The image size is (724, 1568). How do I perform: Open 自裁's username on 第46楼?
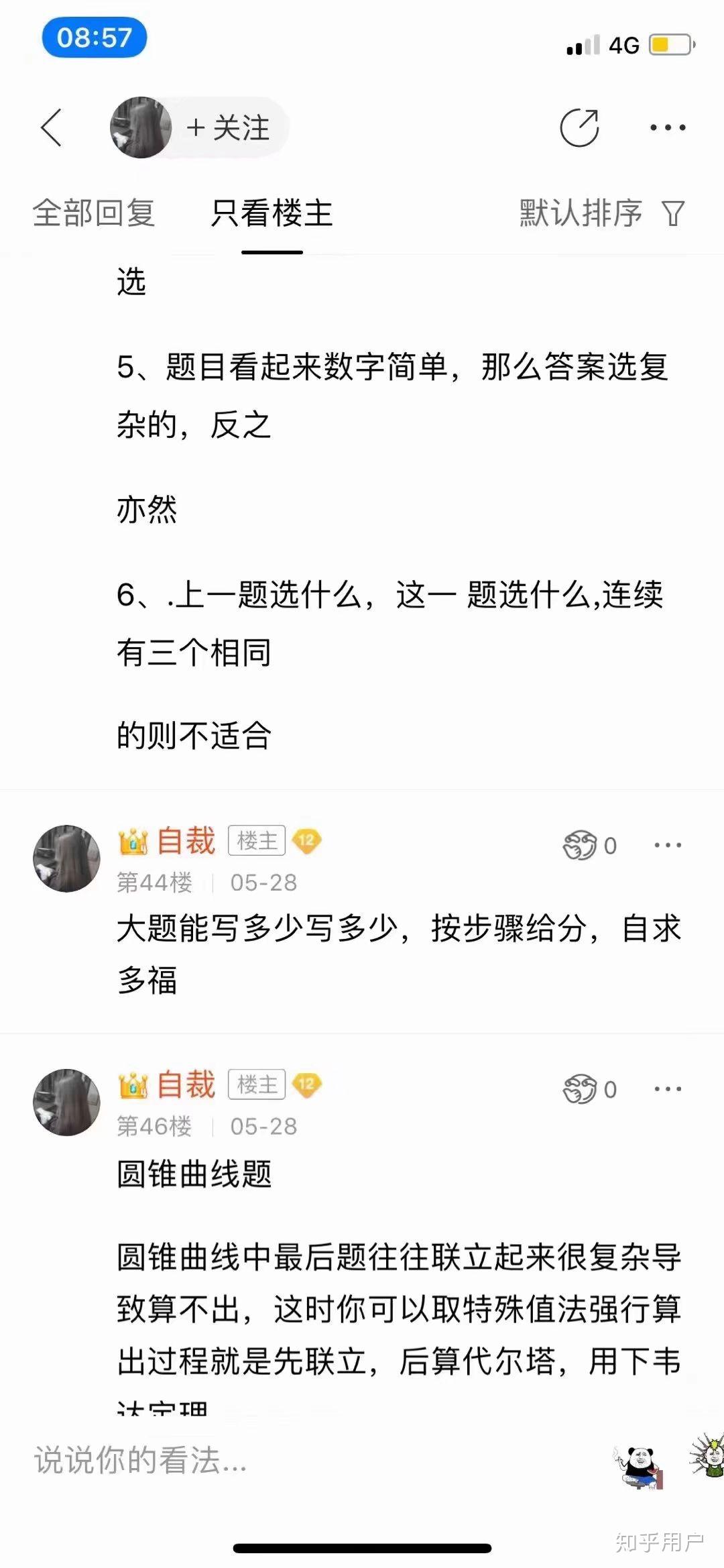[x=186, y=1084]
